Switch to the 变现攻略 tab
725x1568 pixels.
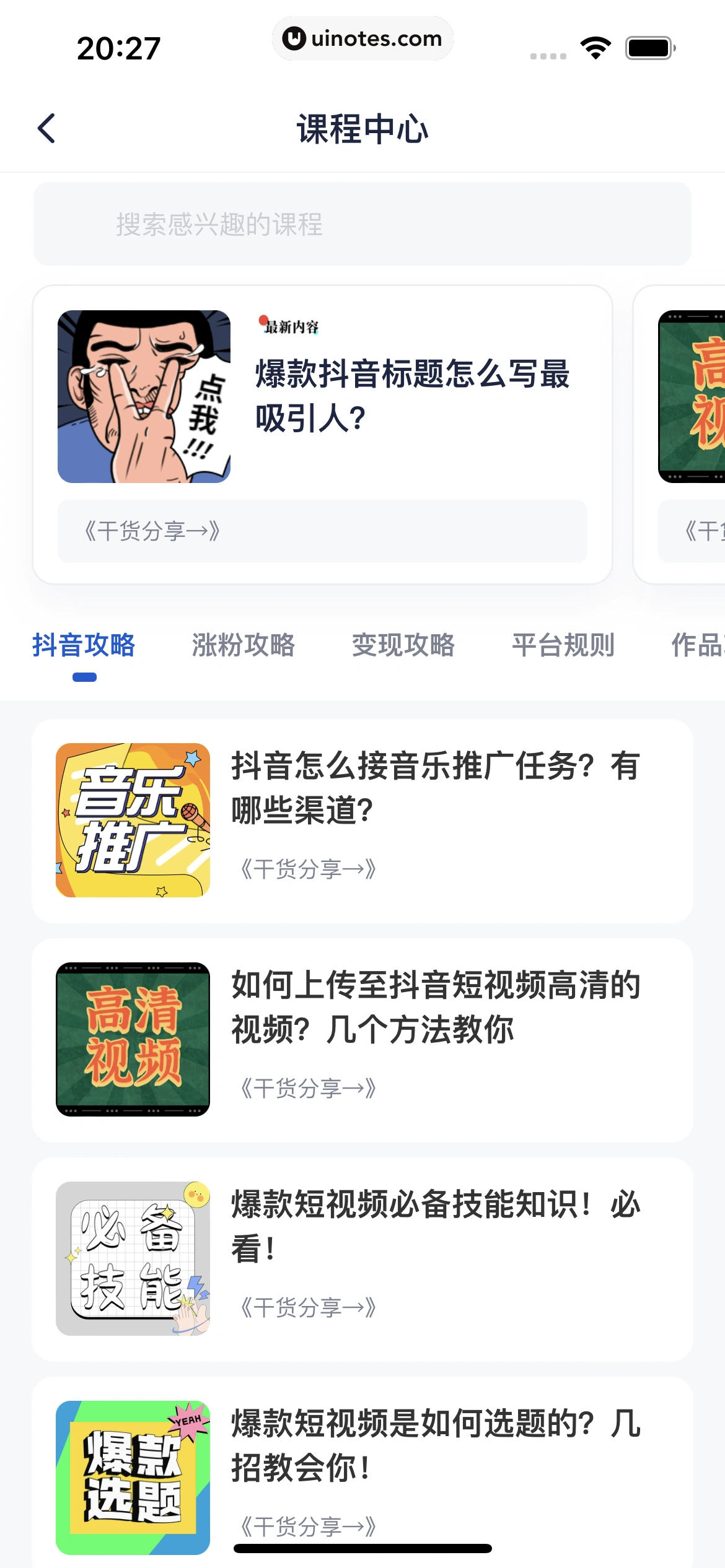403,645
